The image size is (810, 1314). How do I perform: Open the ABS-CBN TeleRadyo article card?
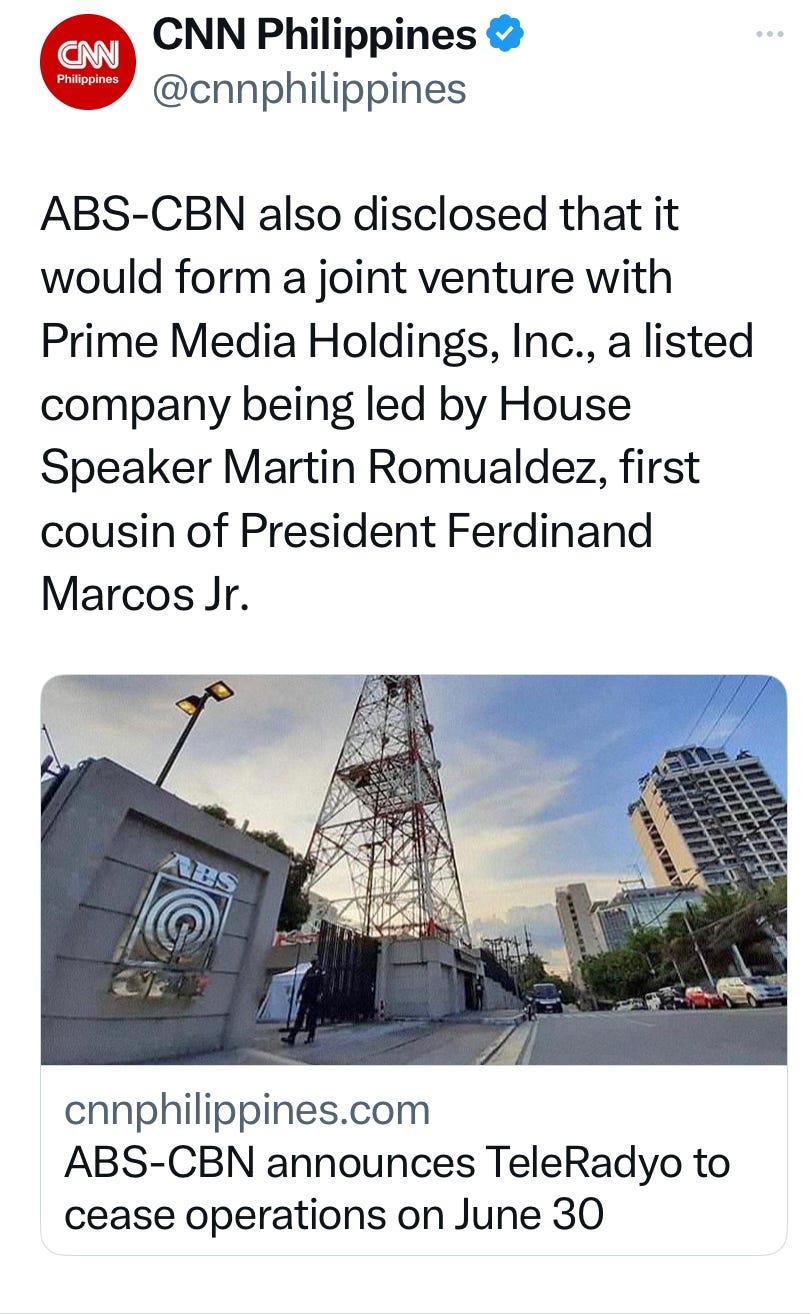pos(413,964)
